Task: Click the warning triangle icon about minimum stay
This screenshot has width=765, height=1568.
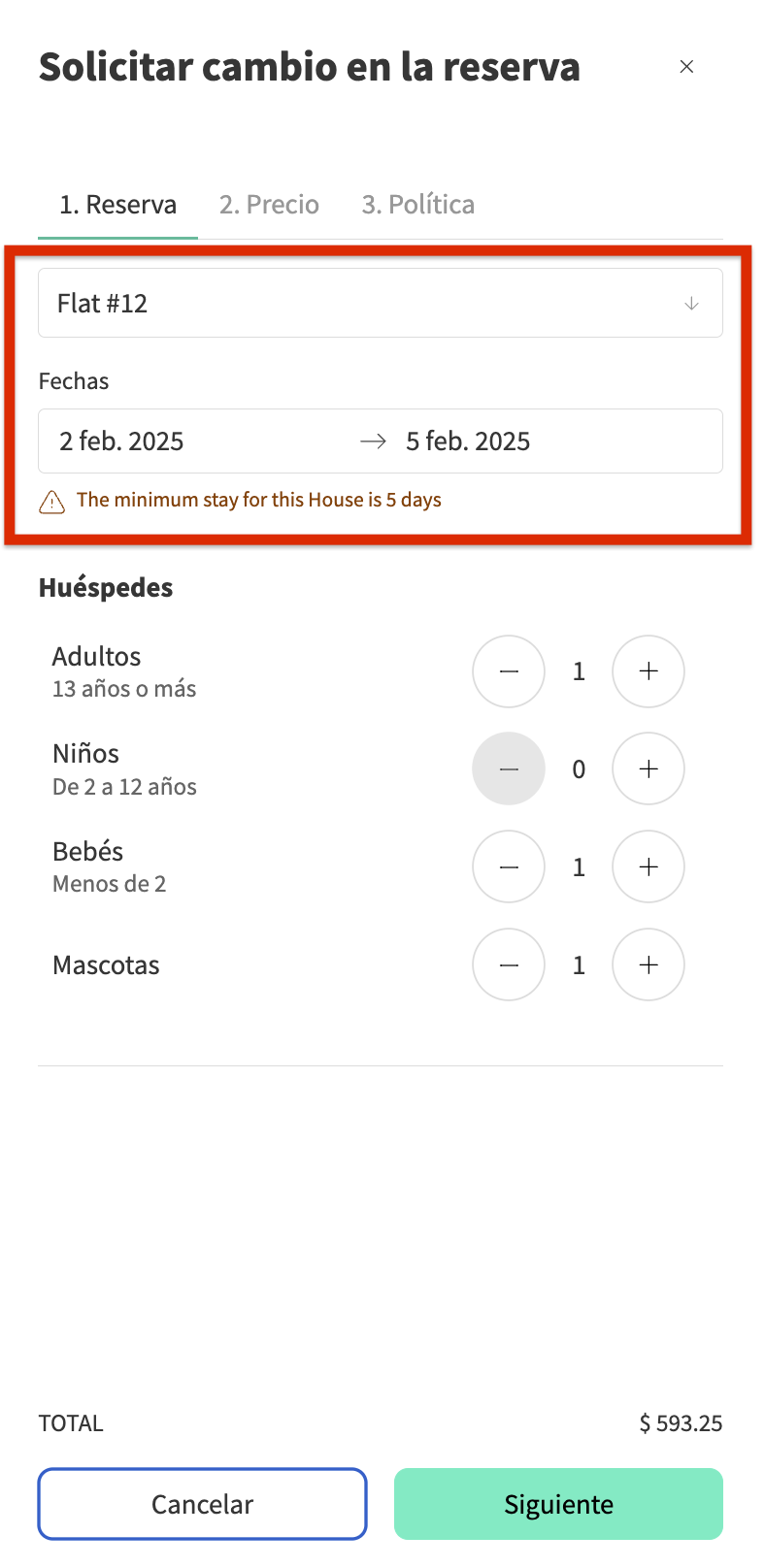Action: point(51,502)
